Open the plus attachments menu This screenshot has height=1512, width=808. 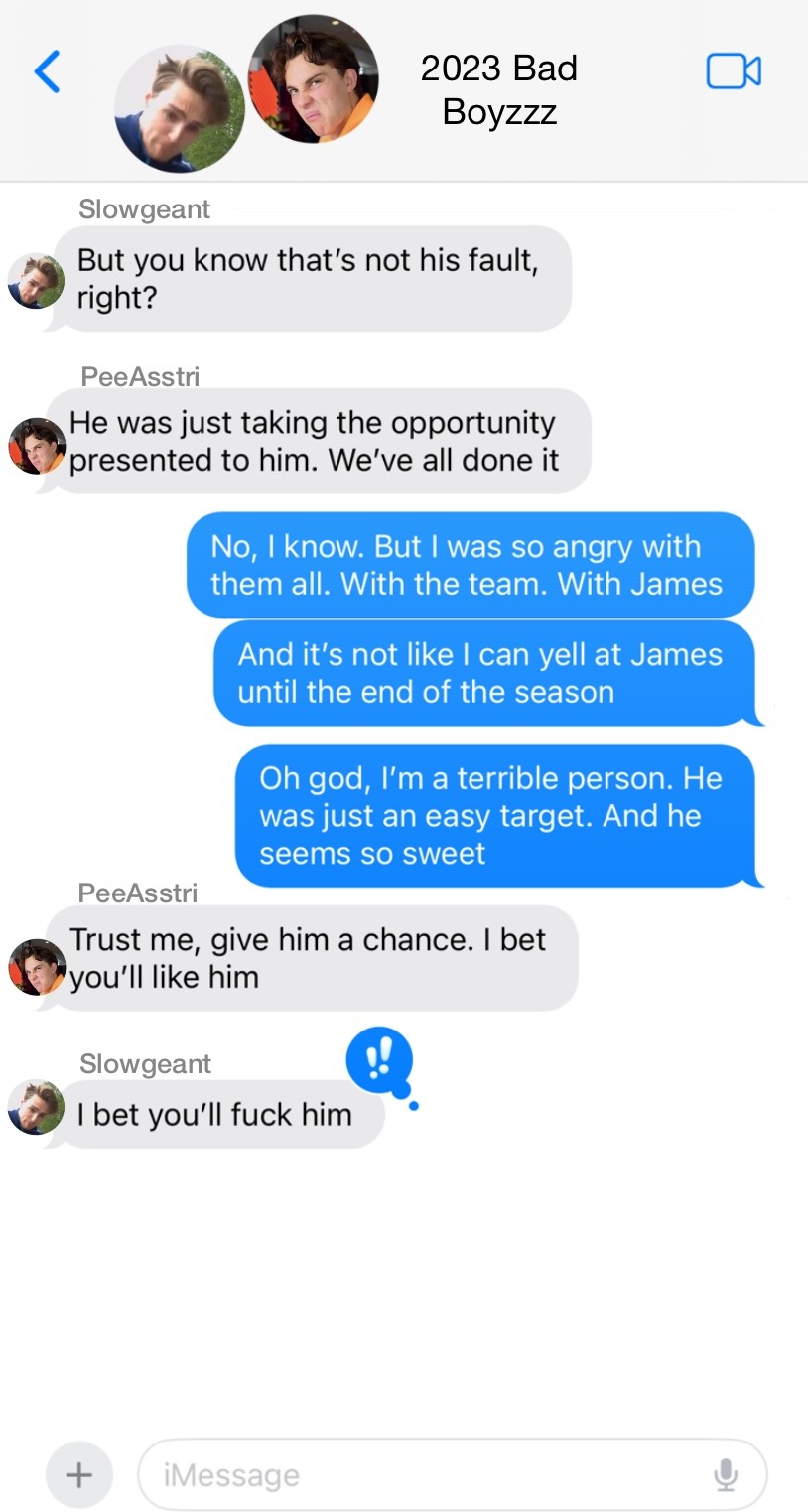point(79,1475)
